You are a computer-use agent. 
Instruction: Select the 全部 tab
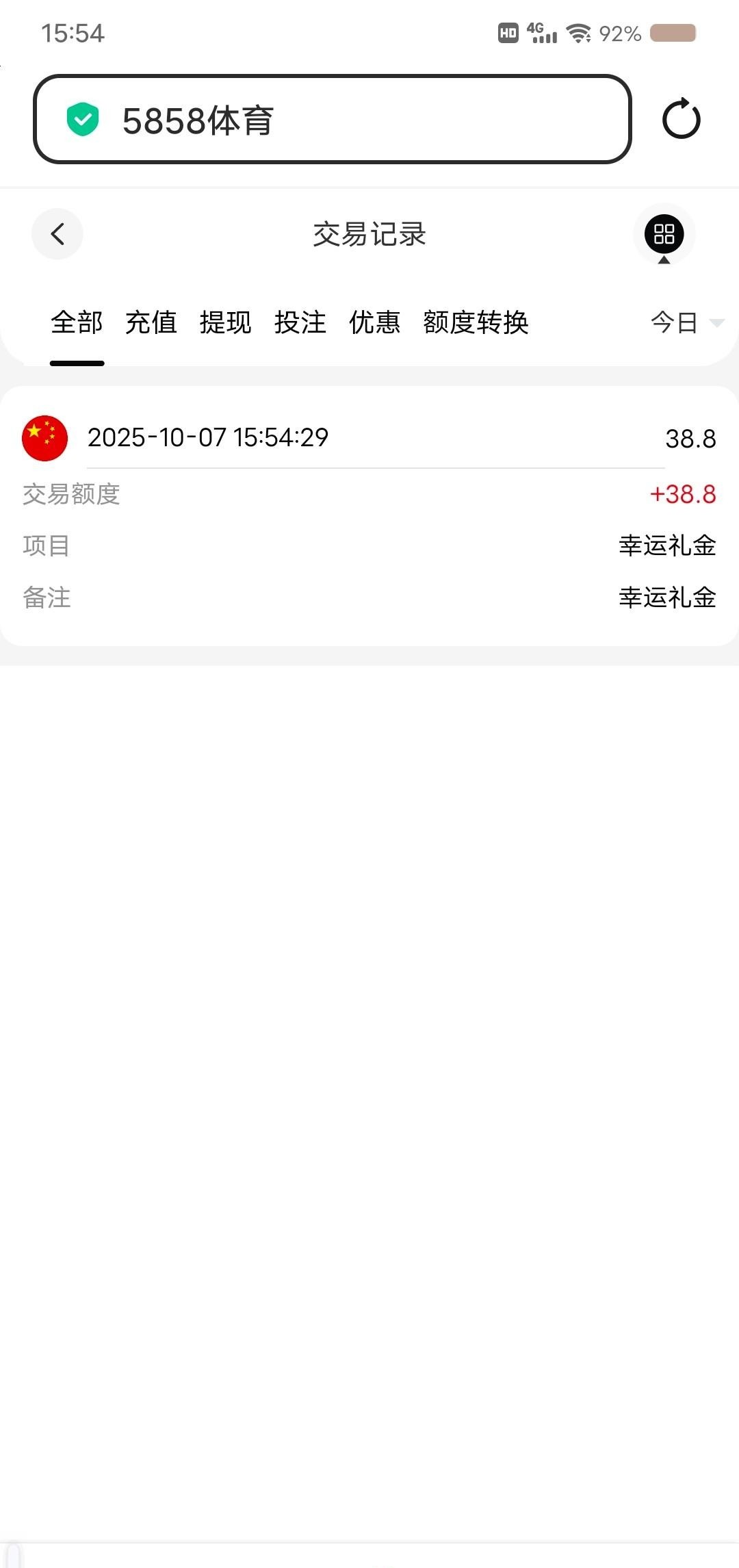coord(77,322)
